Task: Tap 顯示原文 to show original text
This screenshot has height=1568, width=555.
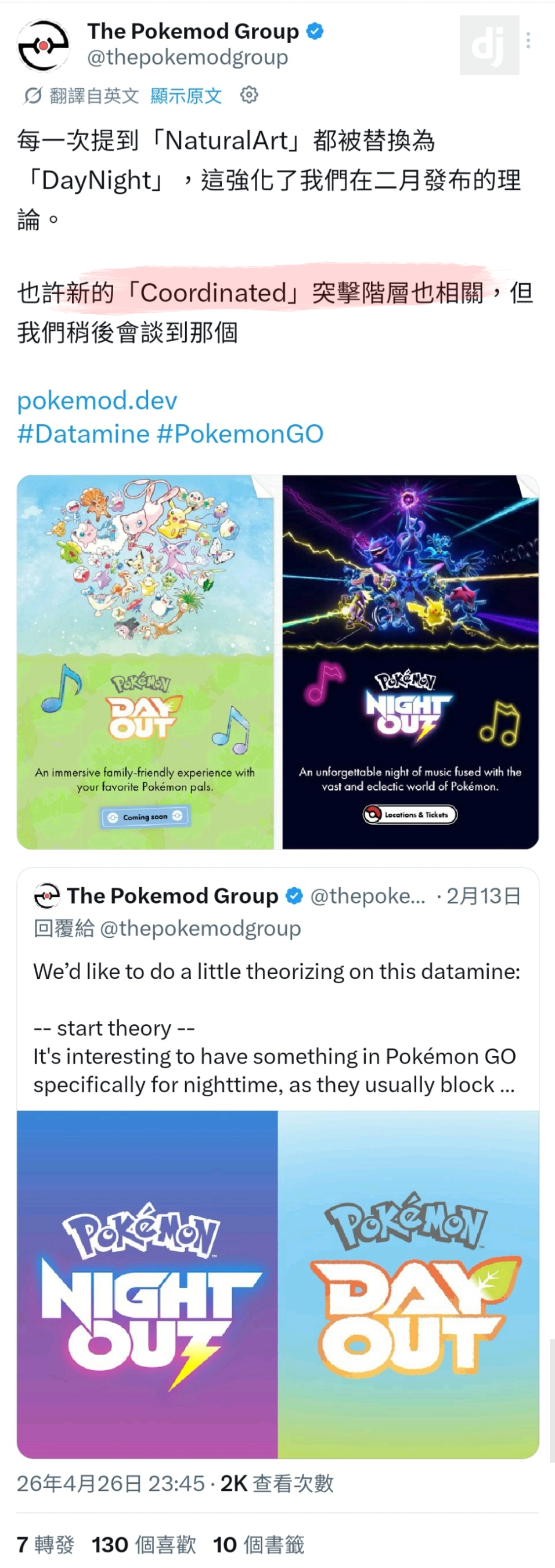Action: pos(186,96)
